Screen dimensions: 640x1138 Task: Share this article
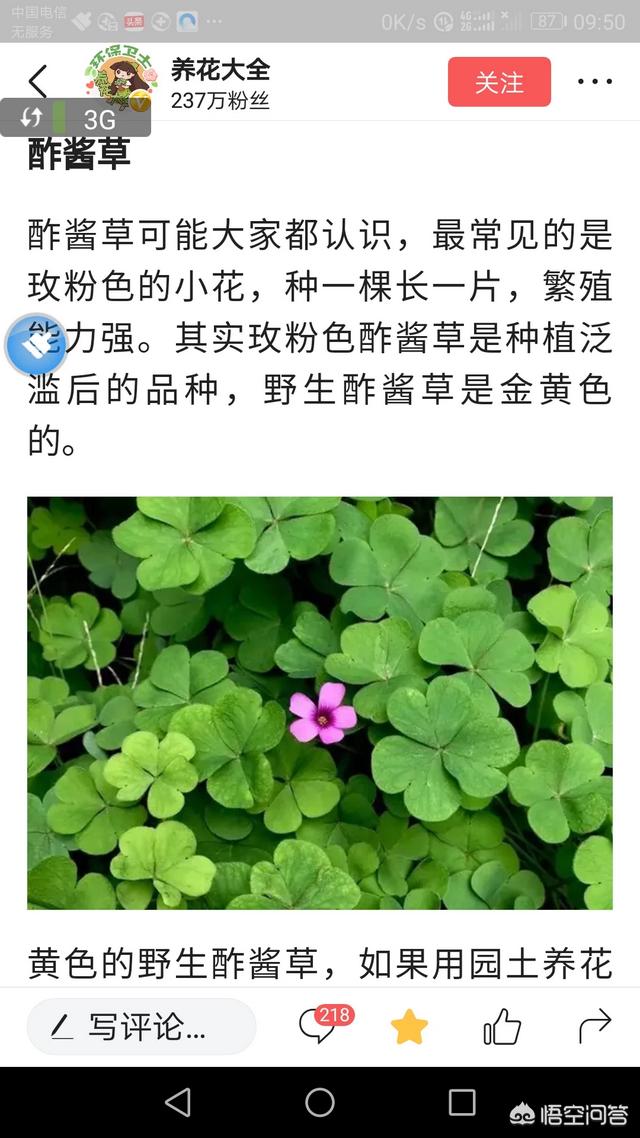(x=594, y=1025)
